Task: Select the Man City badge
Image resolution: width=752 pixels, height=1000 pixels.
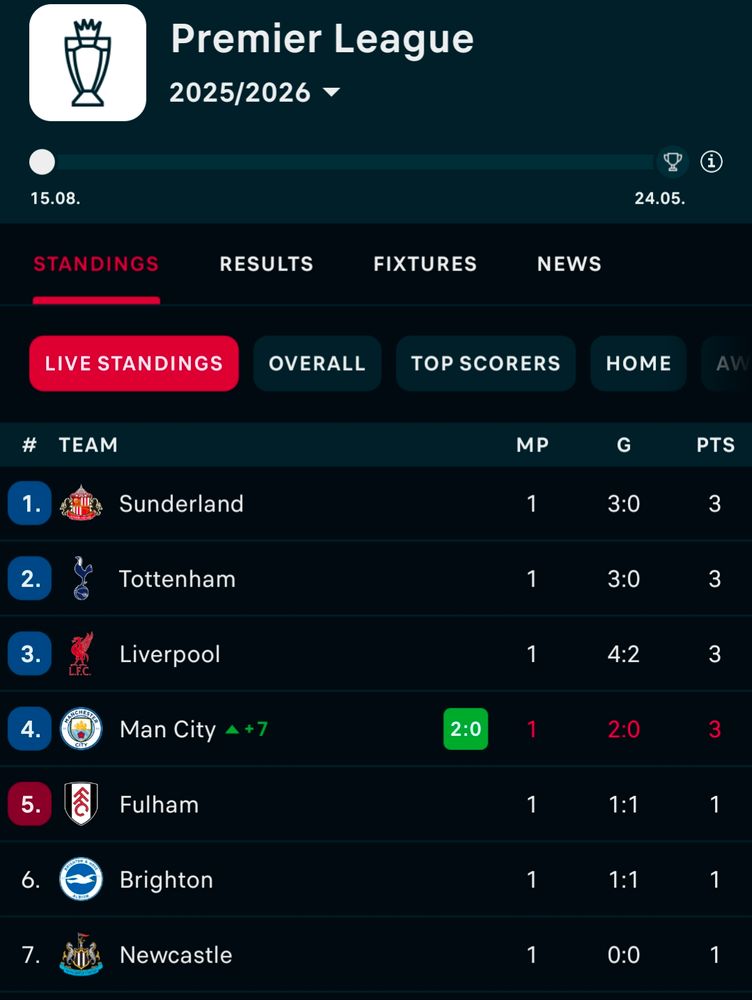Action: point(80,729)
